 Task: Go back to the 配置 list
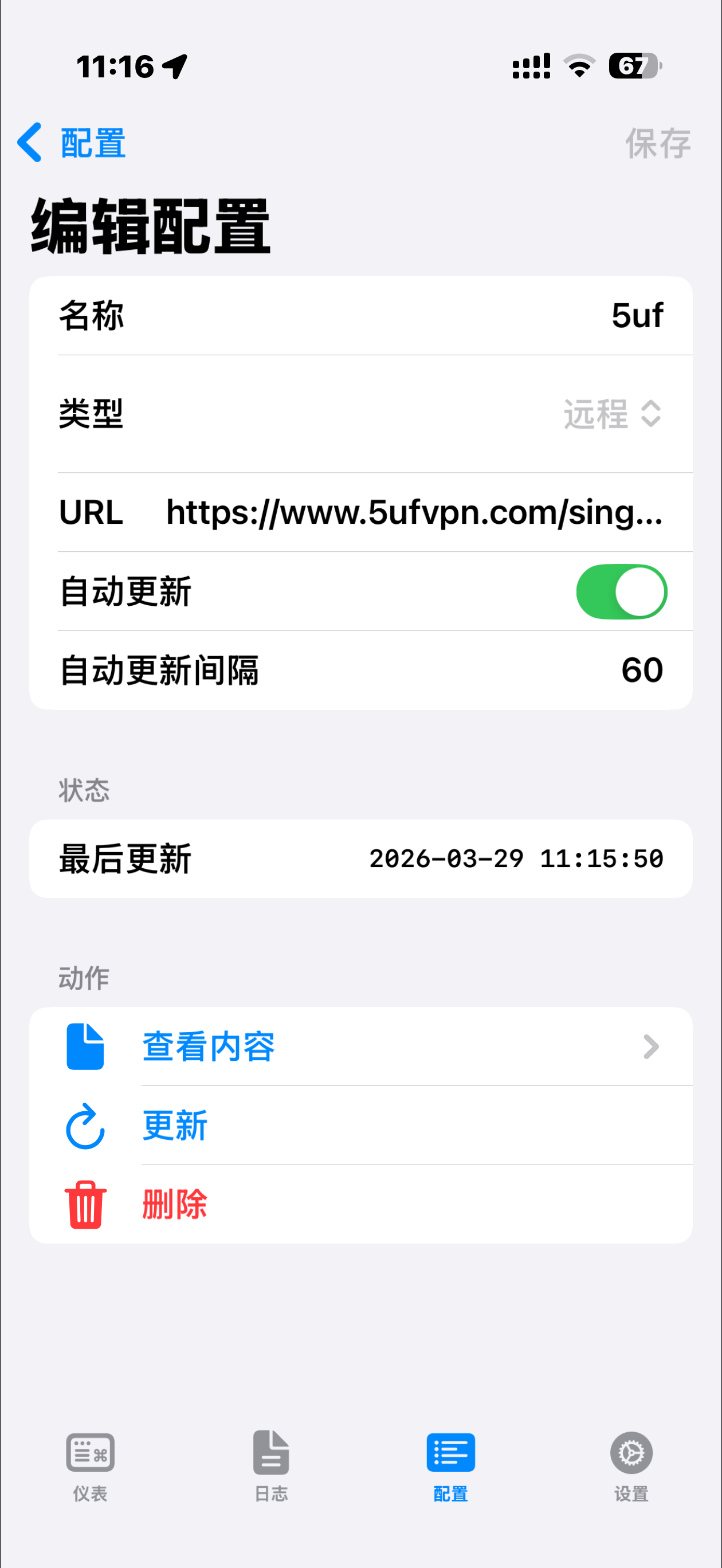tap(72, 143)
